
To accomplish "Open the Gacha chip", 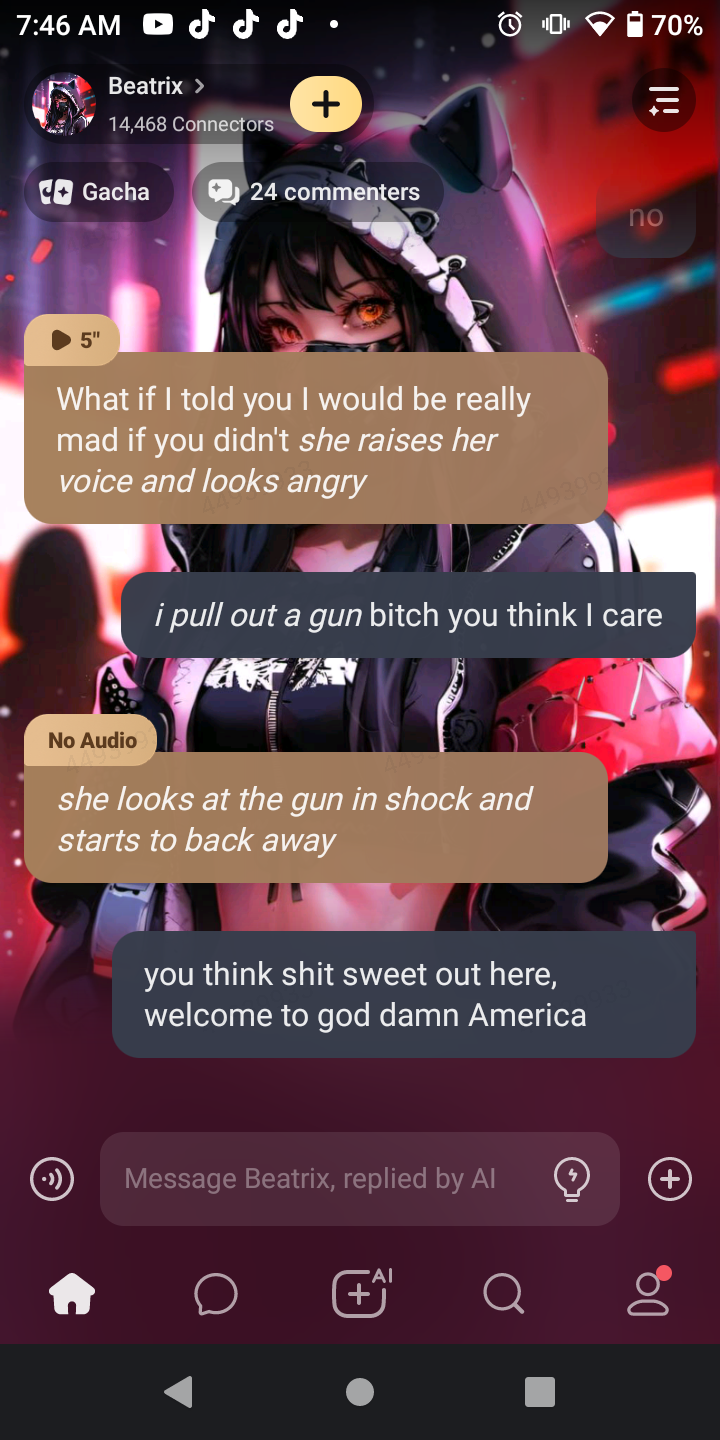I will click(98, 192).
